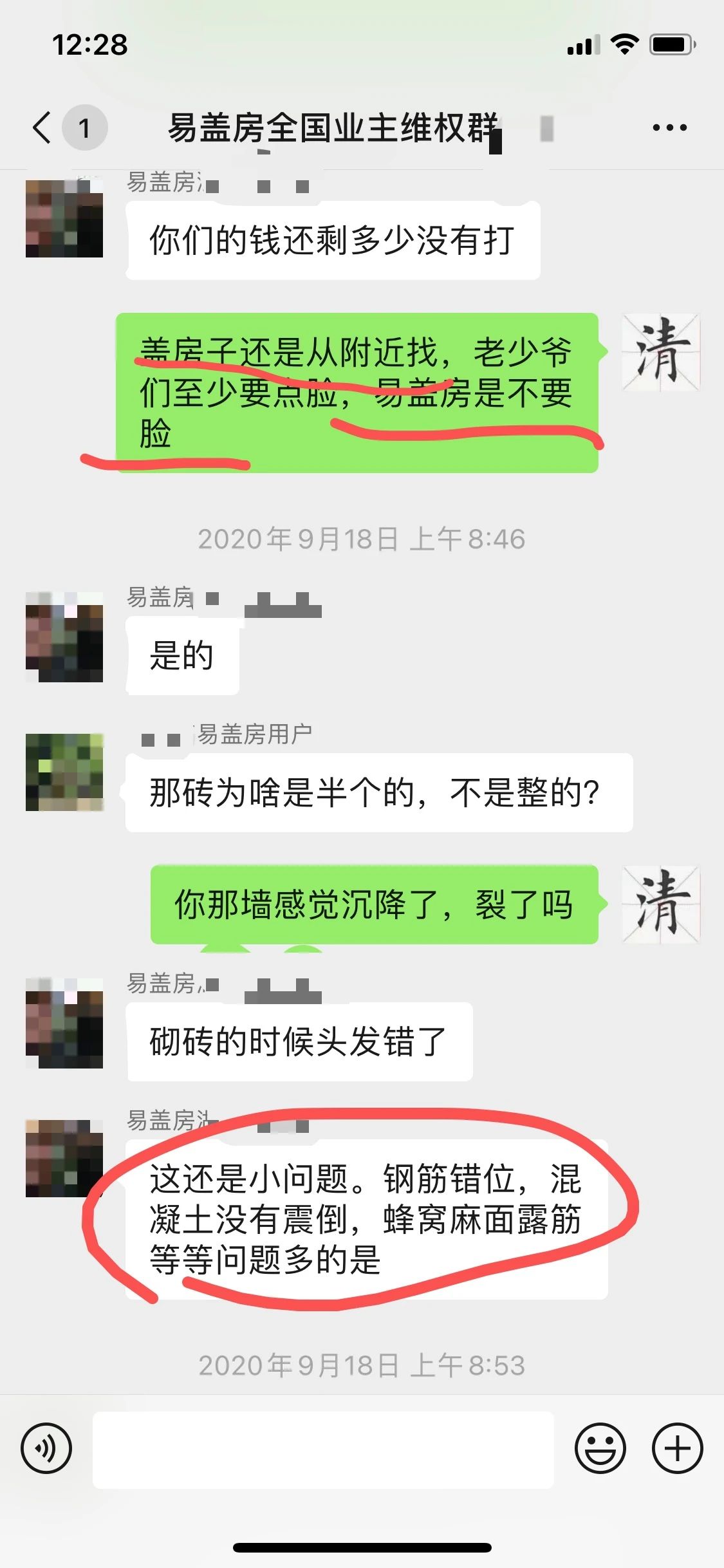724x1568 pixels.
Task: Open avatar beside 那砖为啥是半个的 message
Action: [x=64, y=772]
